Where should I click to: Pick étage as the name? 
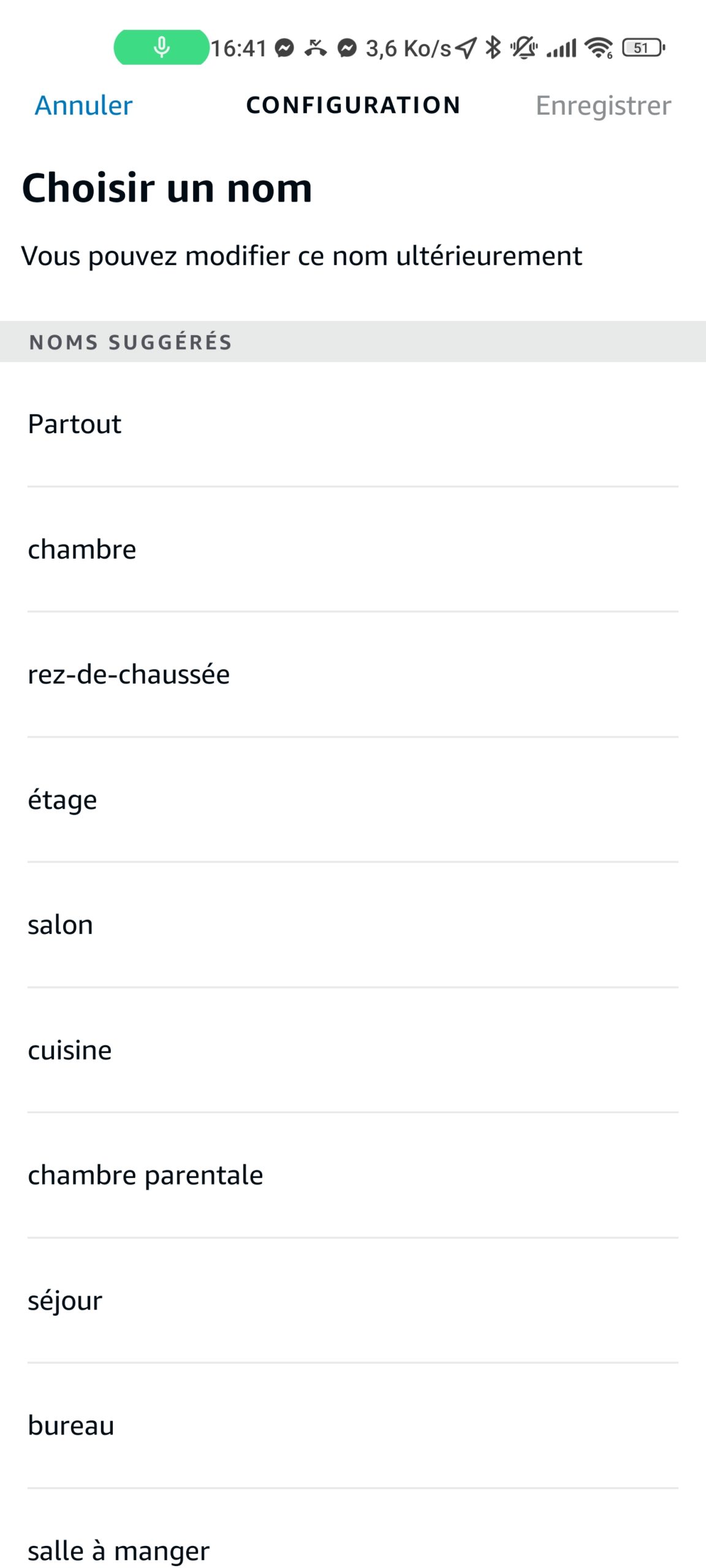click(353, 800)
